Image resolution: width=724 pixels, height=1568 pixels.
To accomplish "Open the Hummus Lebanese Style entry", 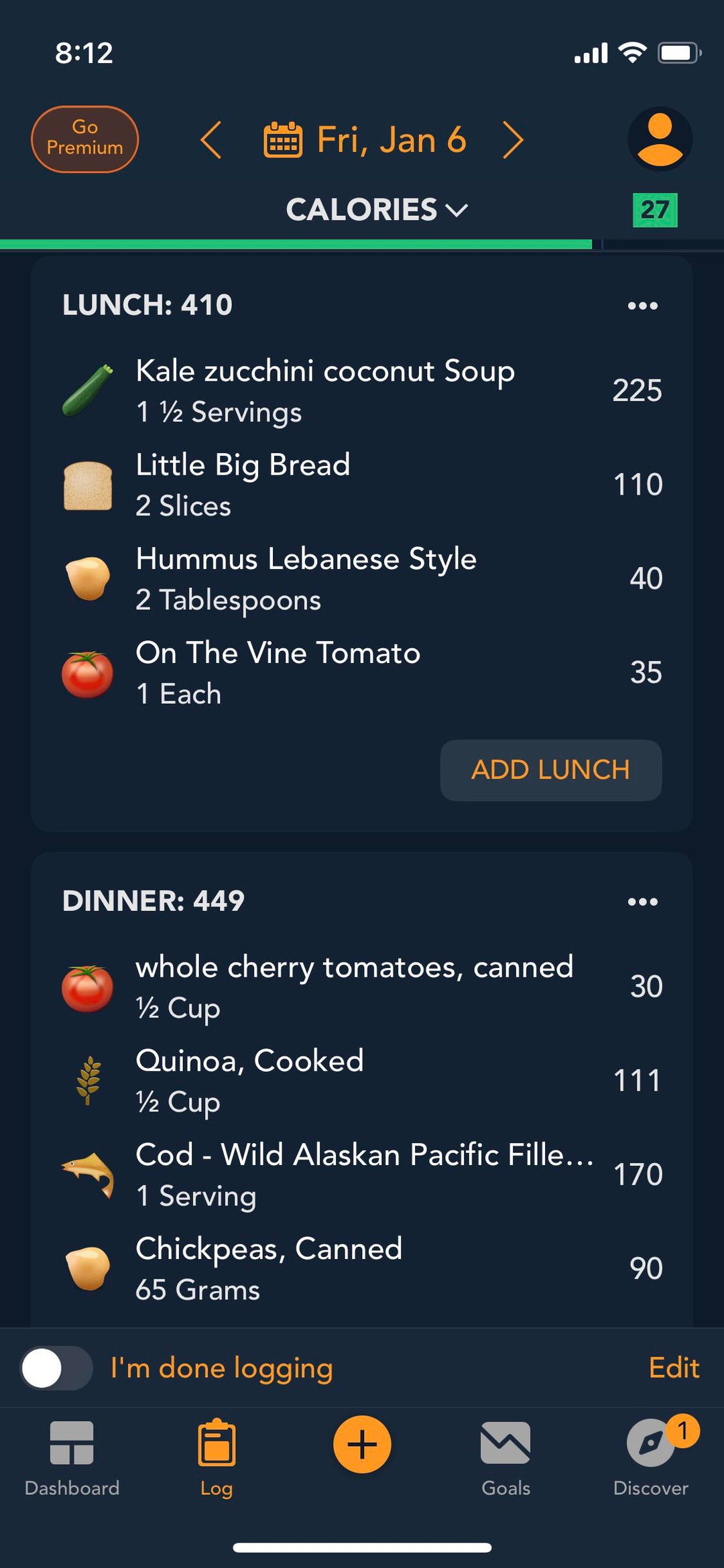I will (x=362, y=579).
